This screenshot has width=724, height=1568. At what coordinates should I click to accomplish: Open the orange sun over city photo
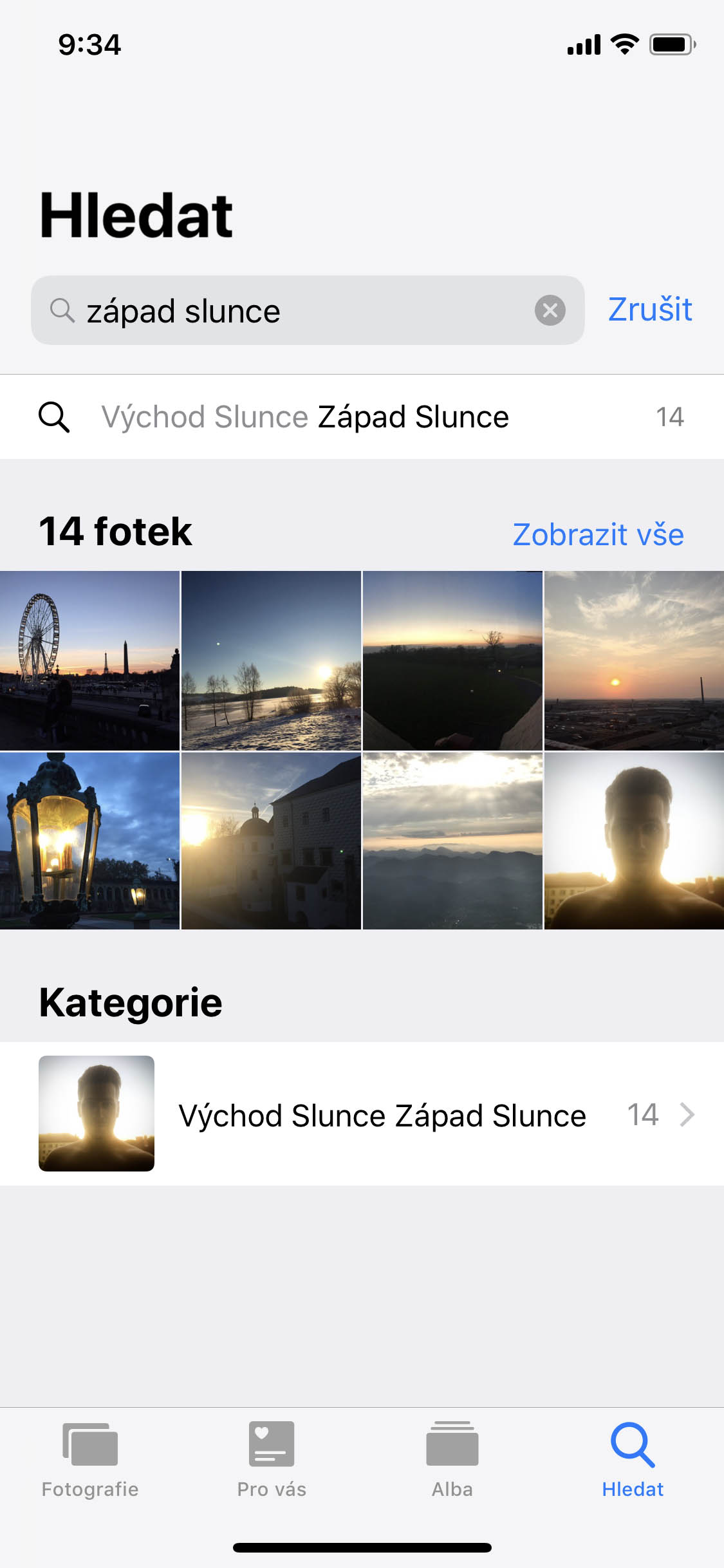click(x=634, y=660)
